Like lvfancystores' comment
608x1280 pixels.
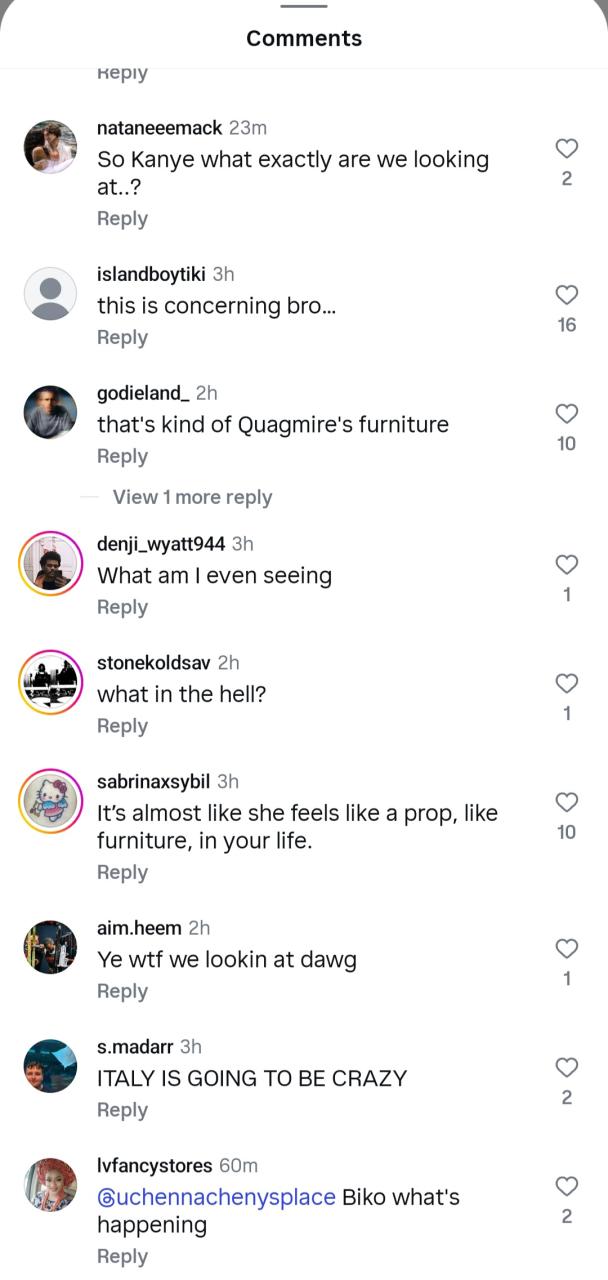[567, 1186]
